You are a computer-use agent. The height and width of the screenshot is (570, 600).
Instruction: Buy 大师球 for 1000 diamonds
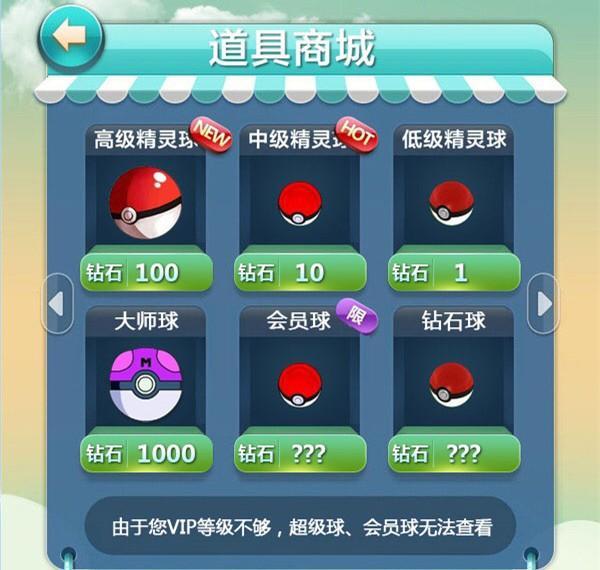pyautogui.click(x=146, y=453)
